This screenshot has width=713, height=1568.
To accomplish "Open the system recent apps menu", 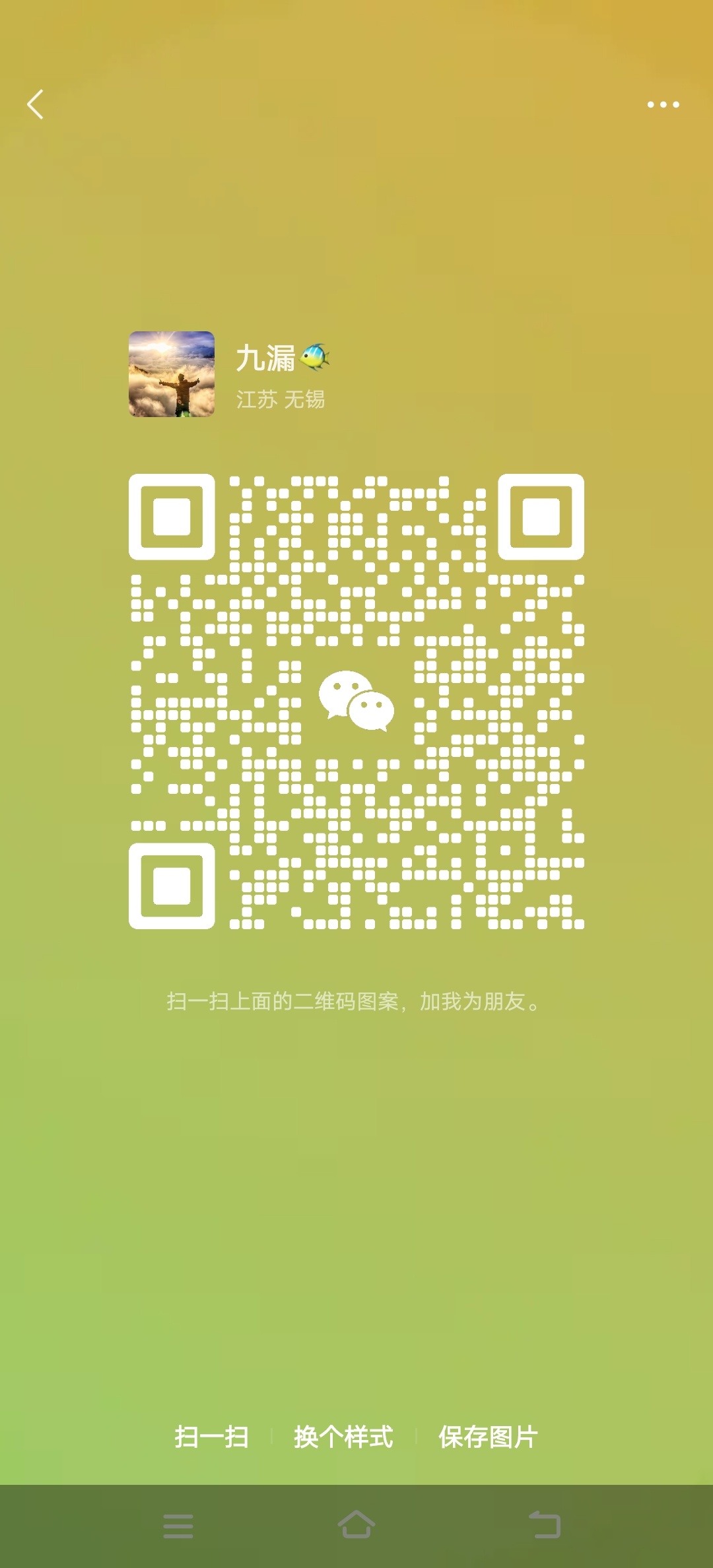I will pos(178,1526).
